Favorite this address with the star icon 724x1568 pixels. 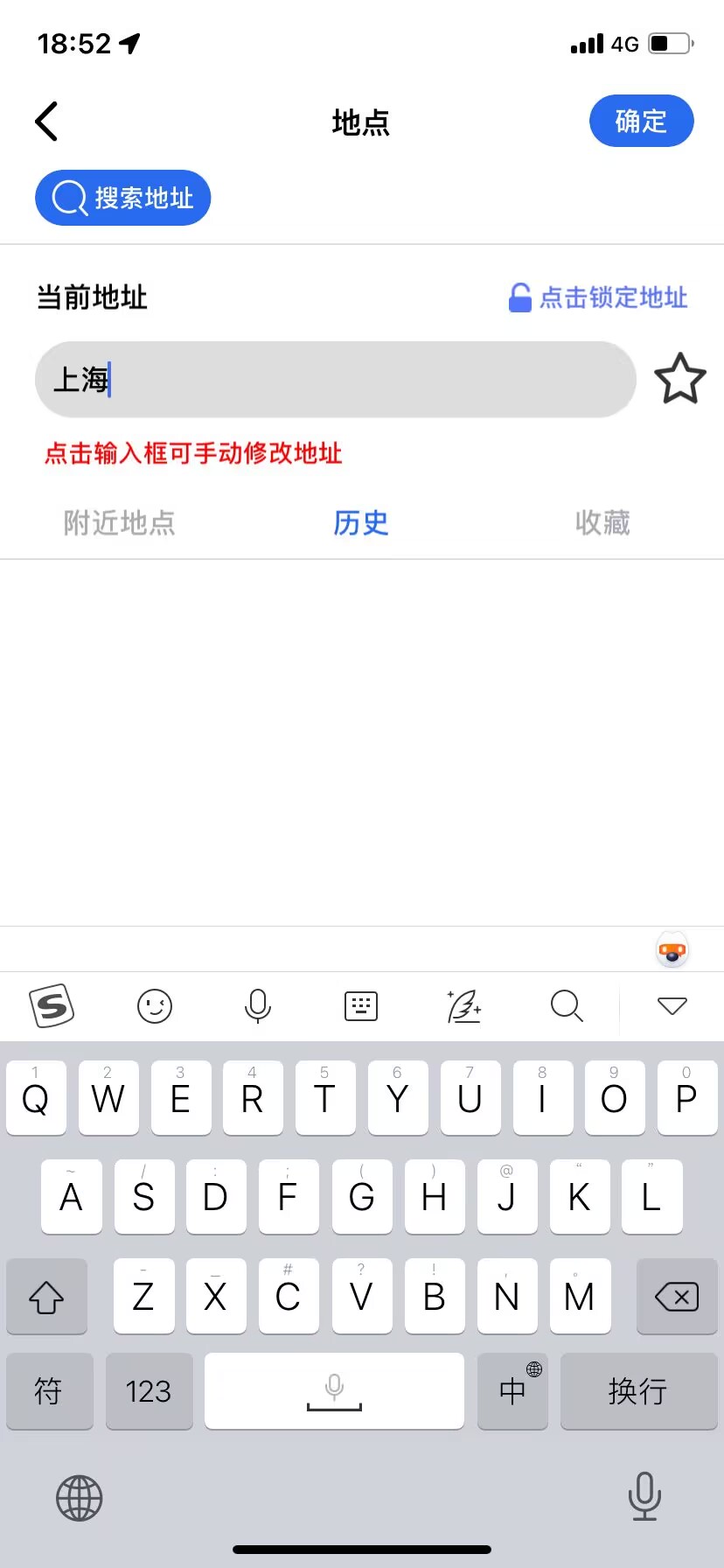pos(680,379)
